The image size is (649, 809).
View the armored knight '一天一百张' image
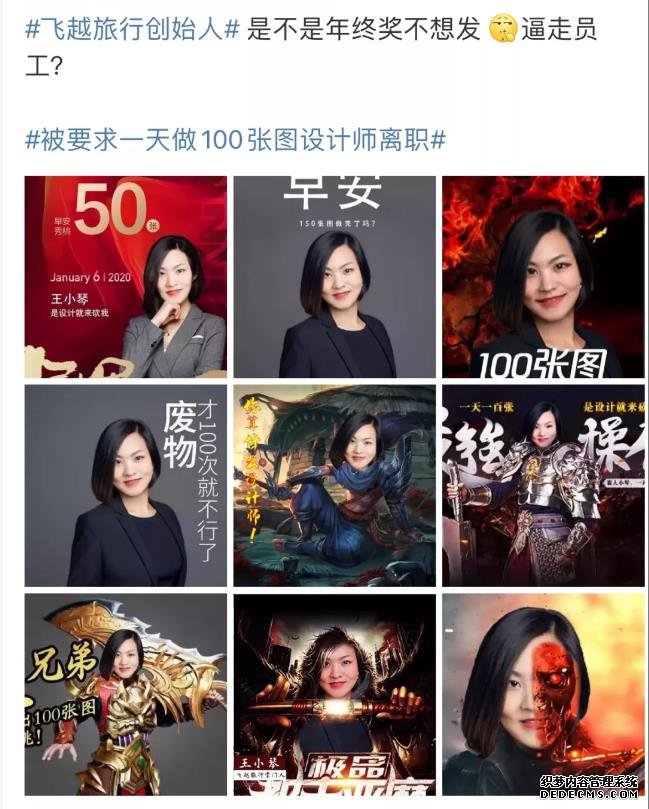coord(543,485)
